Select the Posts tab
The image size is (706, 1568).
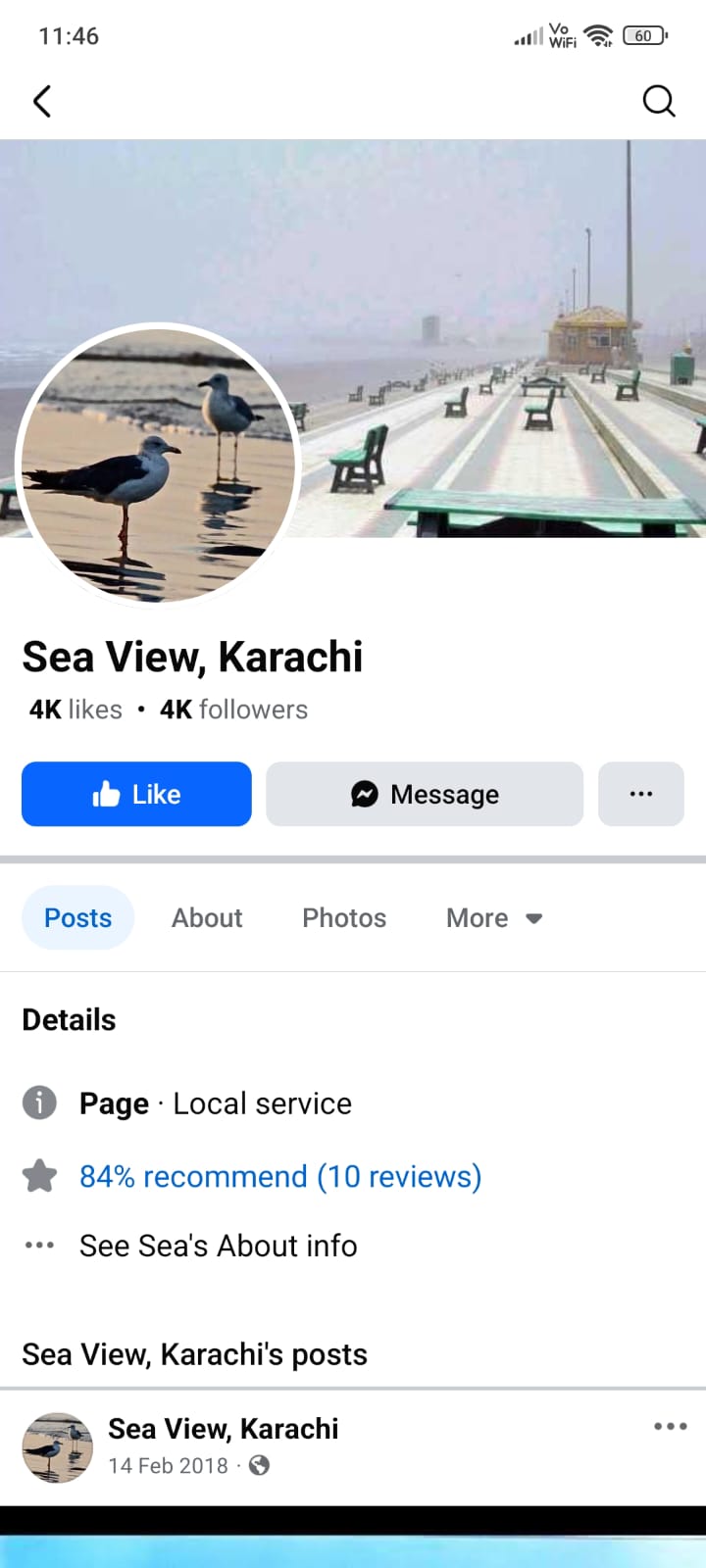pyautogui.click(x=77, y=917)
